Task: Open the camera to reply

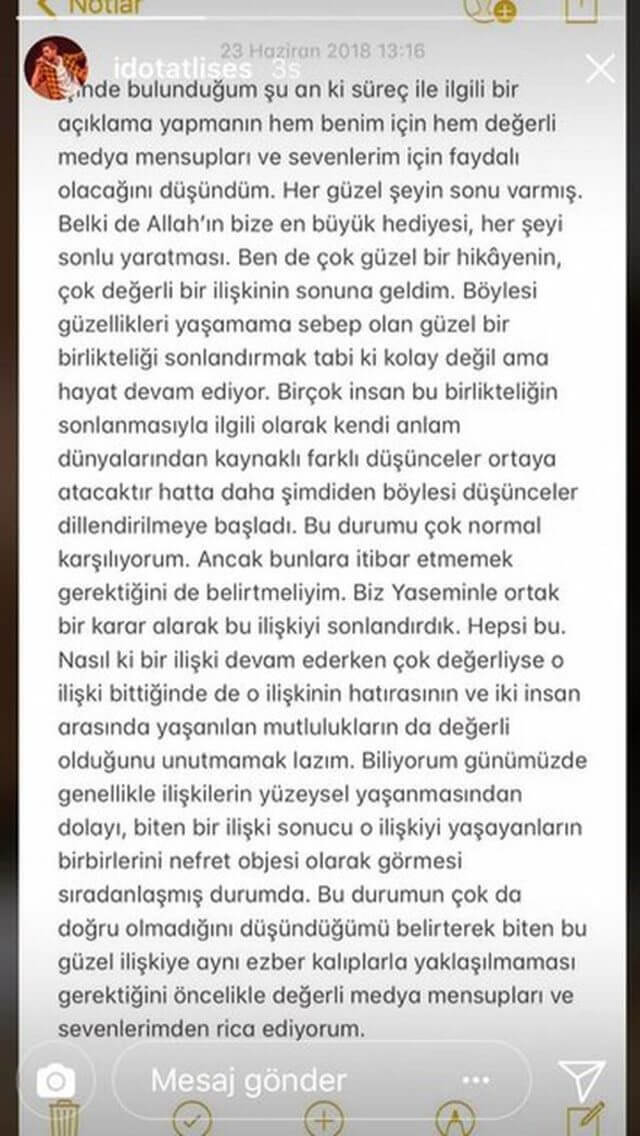Action: tap(57, 1080)
